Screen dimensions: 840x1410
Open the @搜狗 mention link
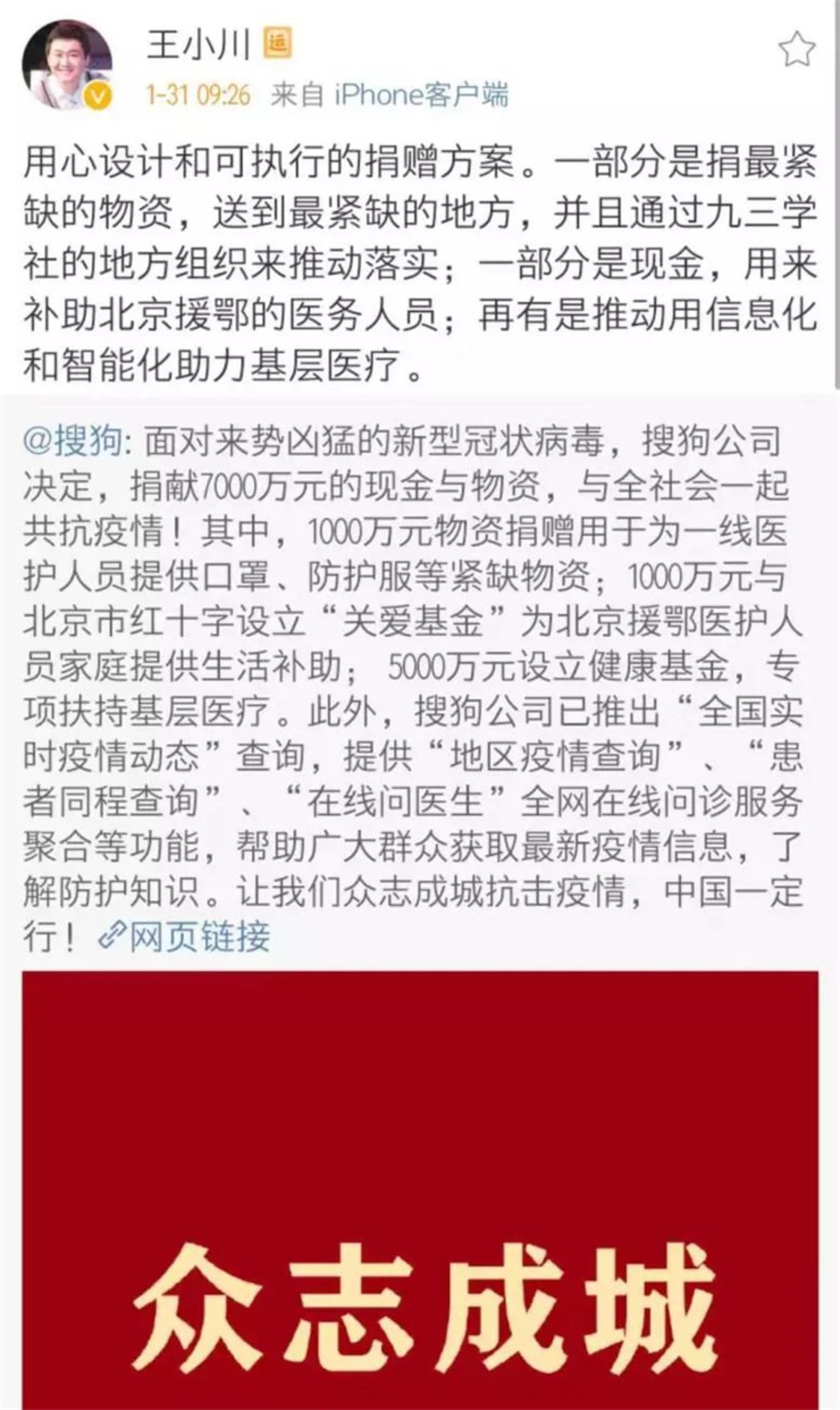(x=72, y=441)
